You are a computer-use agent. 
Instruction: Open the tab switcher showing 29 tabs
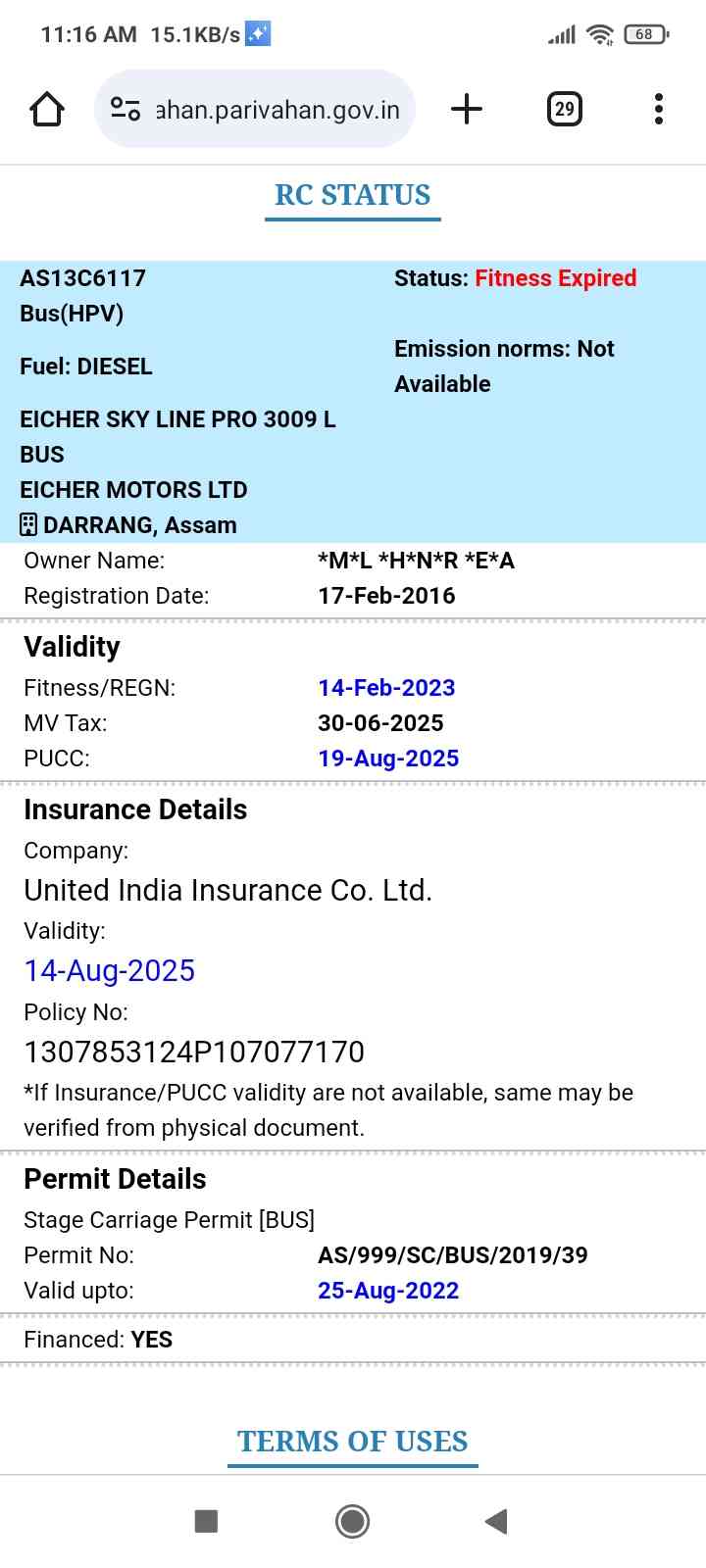click(x=564, y=109)
